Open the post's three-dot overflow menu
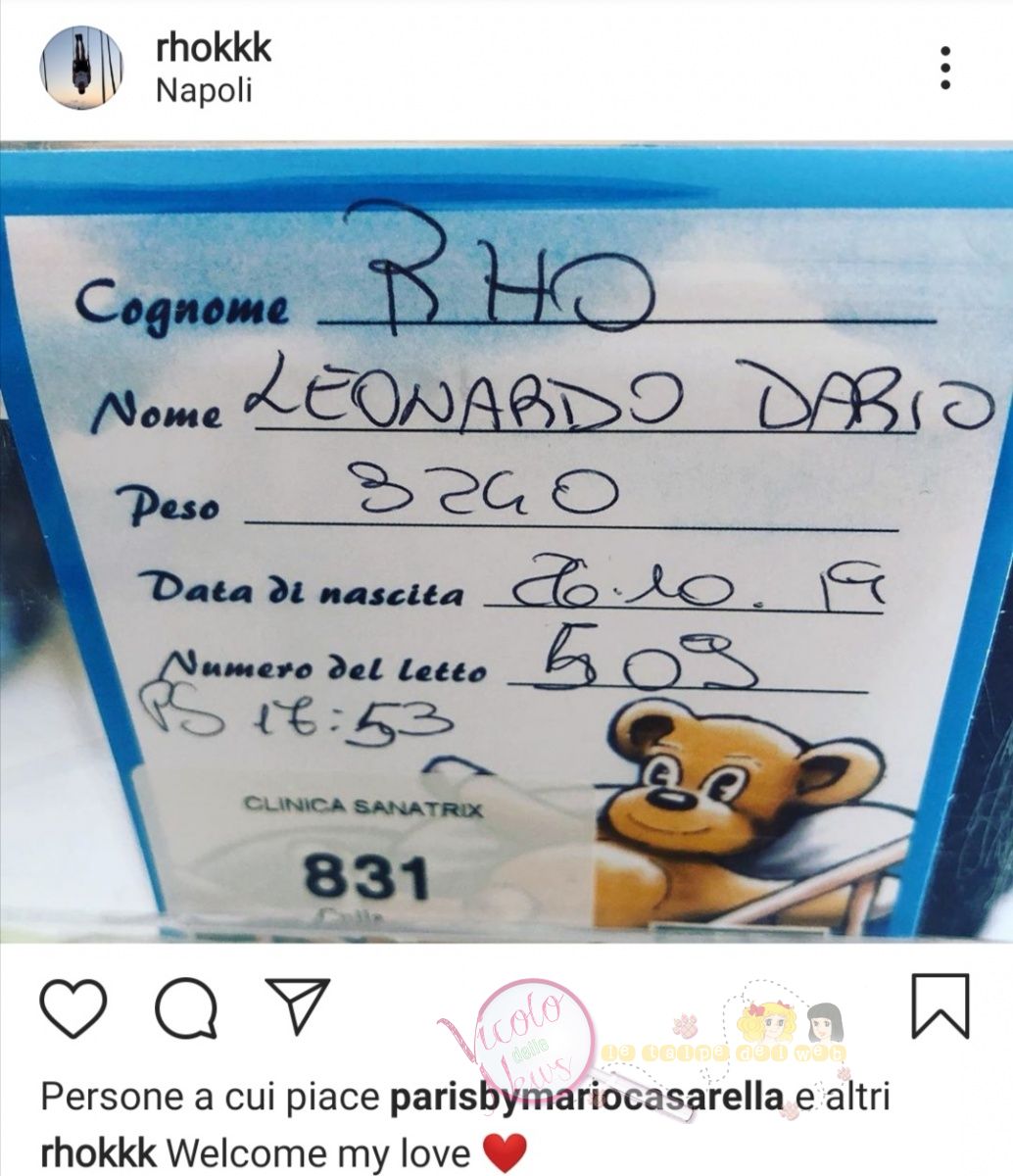Viewport: 1013px width, 1176px height. (x=944, y=69)
